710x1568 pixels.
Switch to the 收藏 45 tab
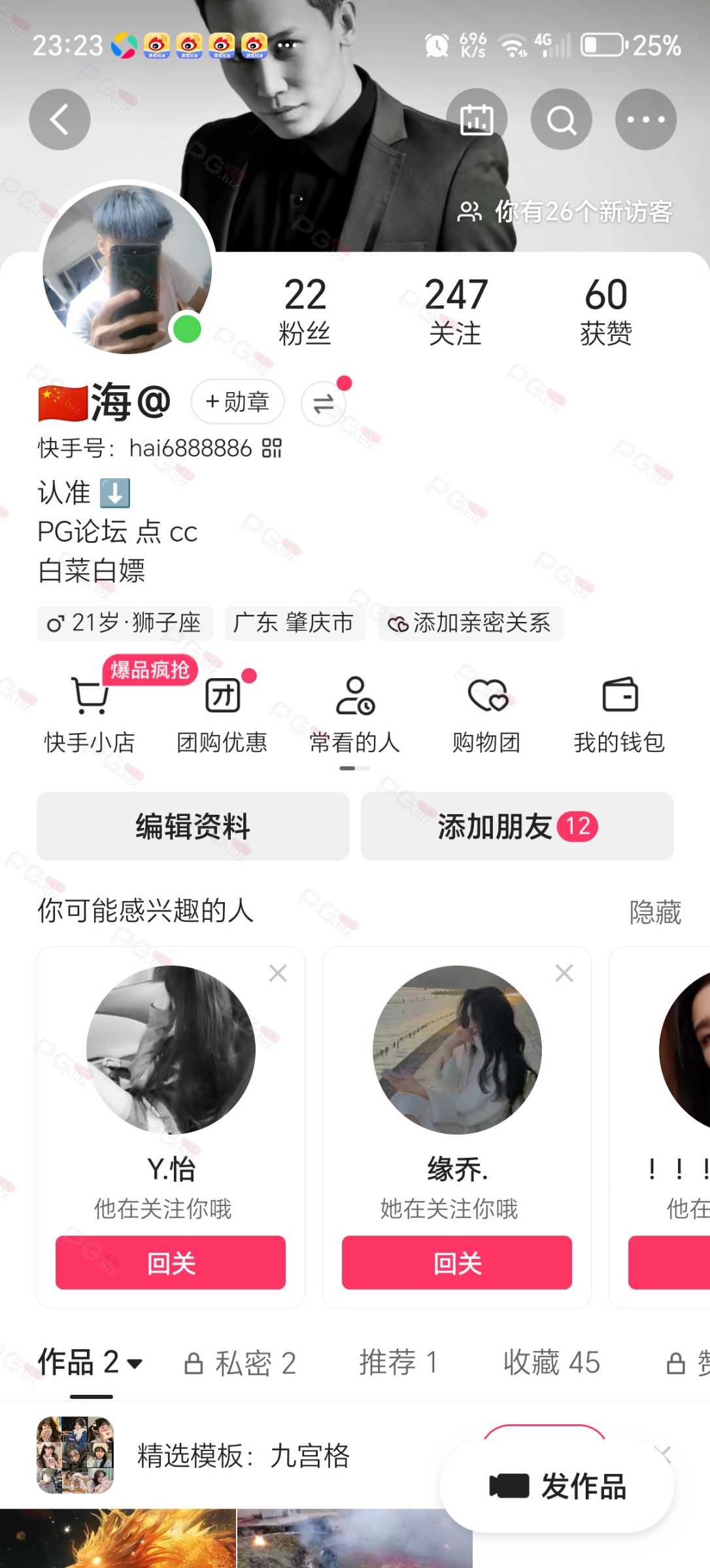[x=551, y=1363]
